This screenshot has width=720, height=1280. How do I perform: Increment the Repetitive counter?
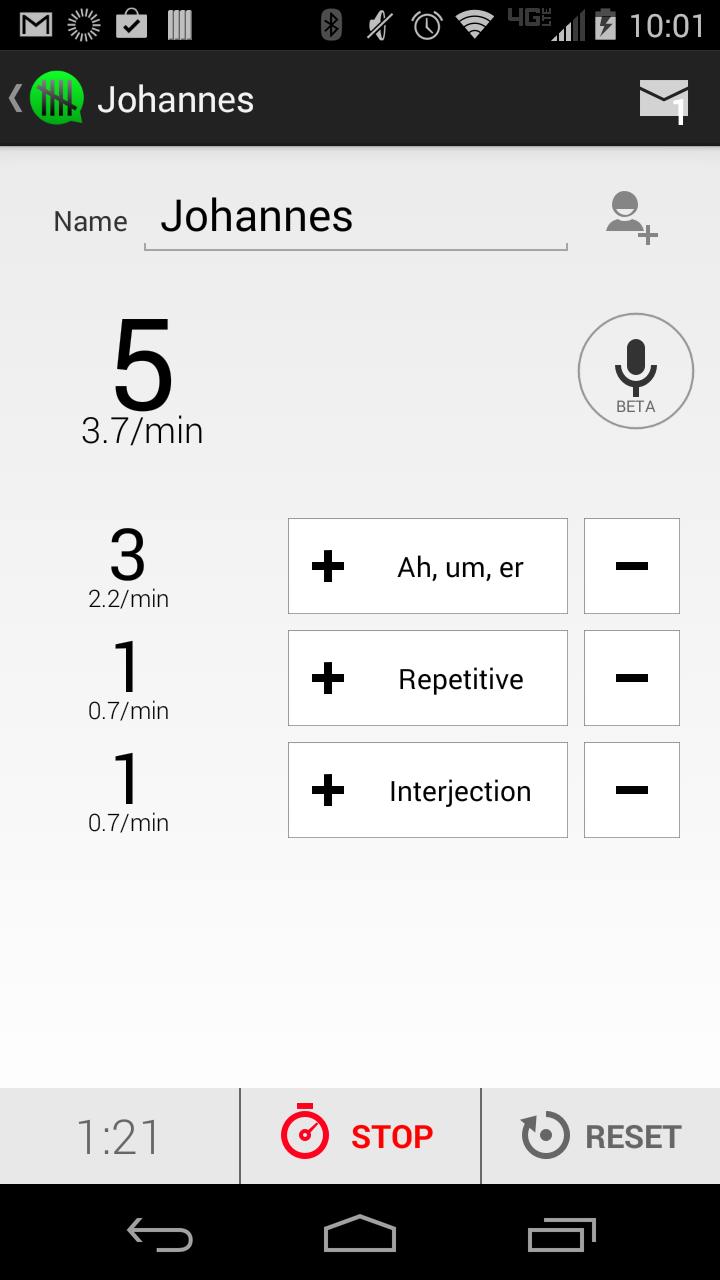(427, 678)
